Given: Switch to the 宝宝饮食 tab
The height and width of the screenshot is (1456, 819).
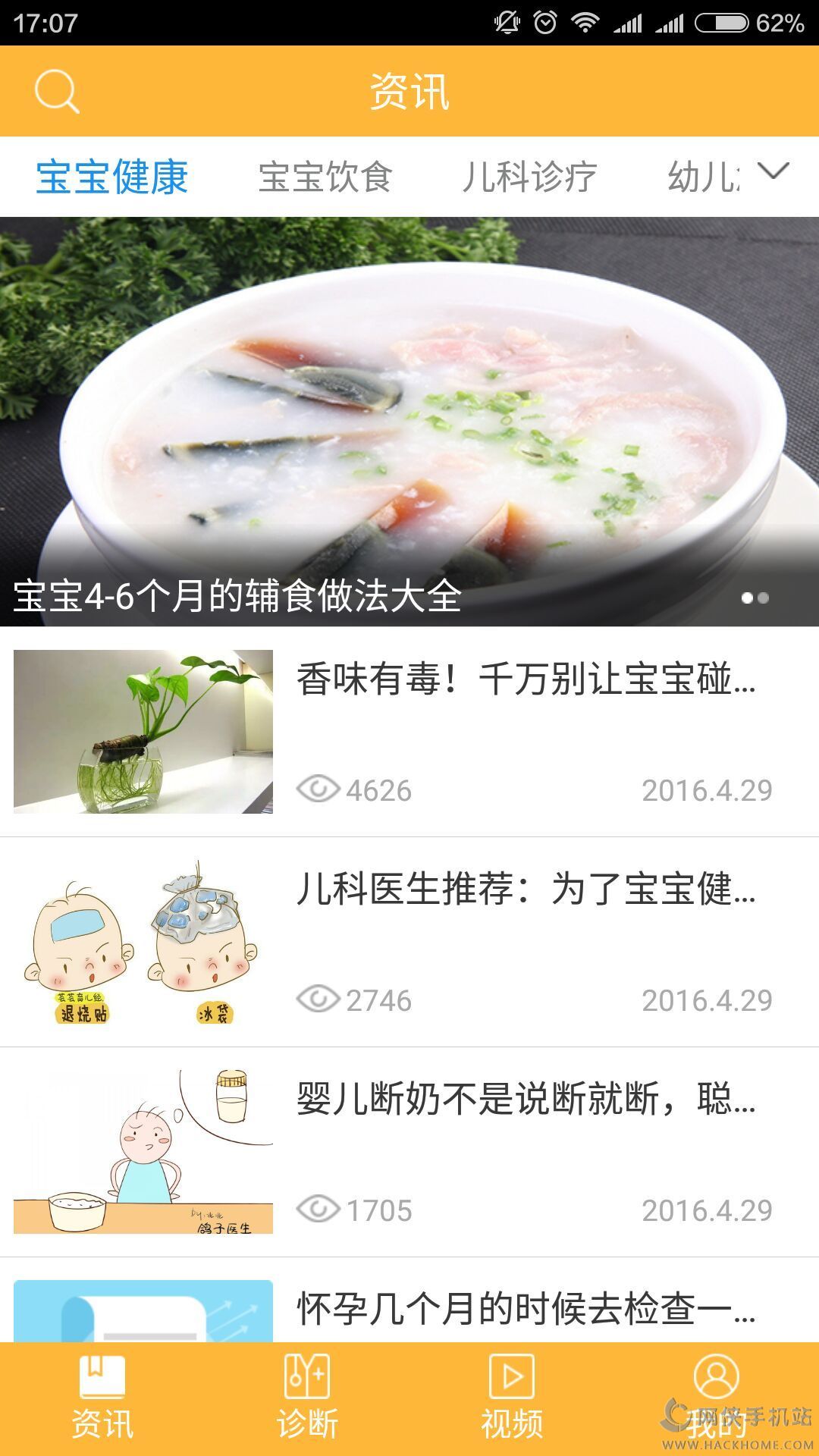Looking at the screenshot, I should [325, 177].
